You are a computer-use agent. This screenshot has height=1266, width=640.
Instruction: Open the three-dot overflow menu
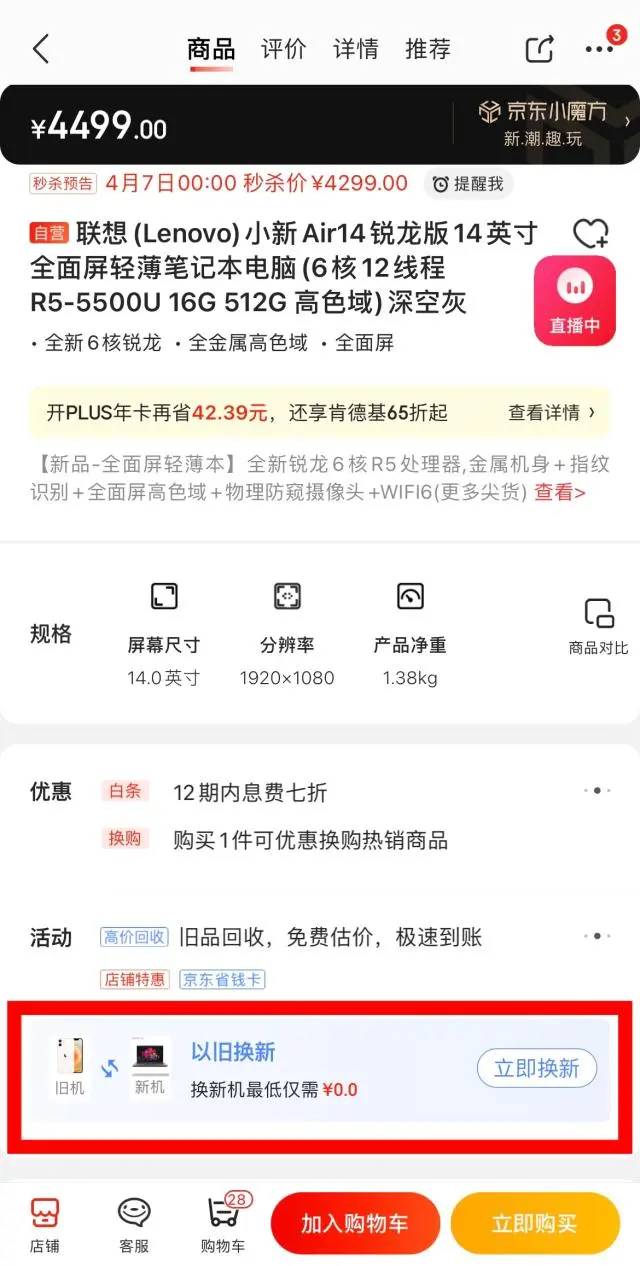600,48
